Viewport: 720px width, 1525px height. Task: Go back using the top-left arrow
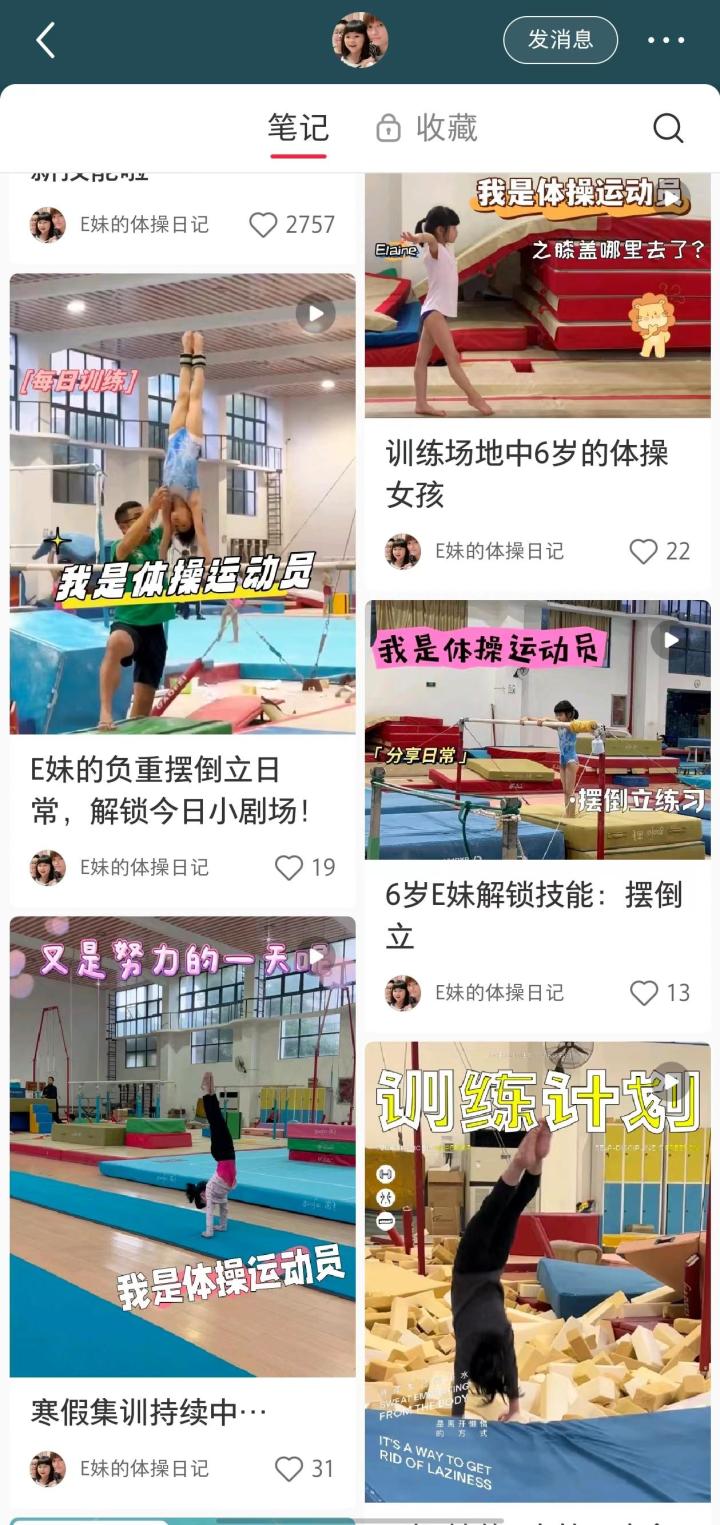pyautogui.click(x=45, y=40)
